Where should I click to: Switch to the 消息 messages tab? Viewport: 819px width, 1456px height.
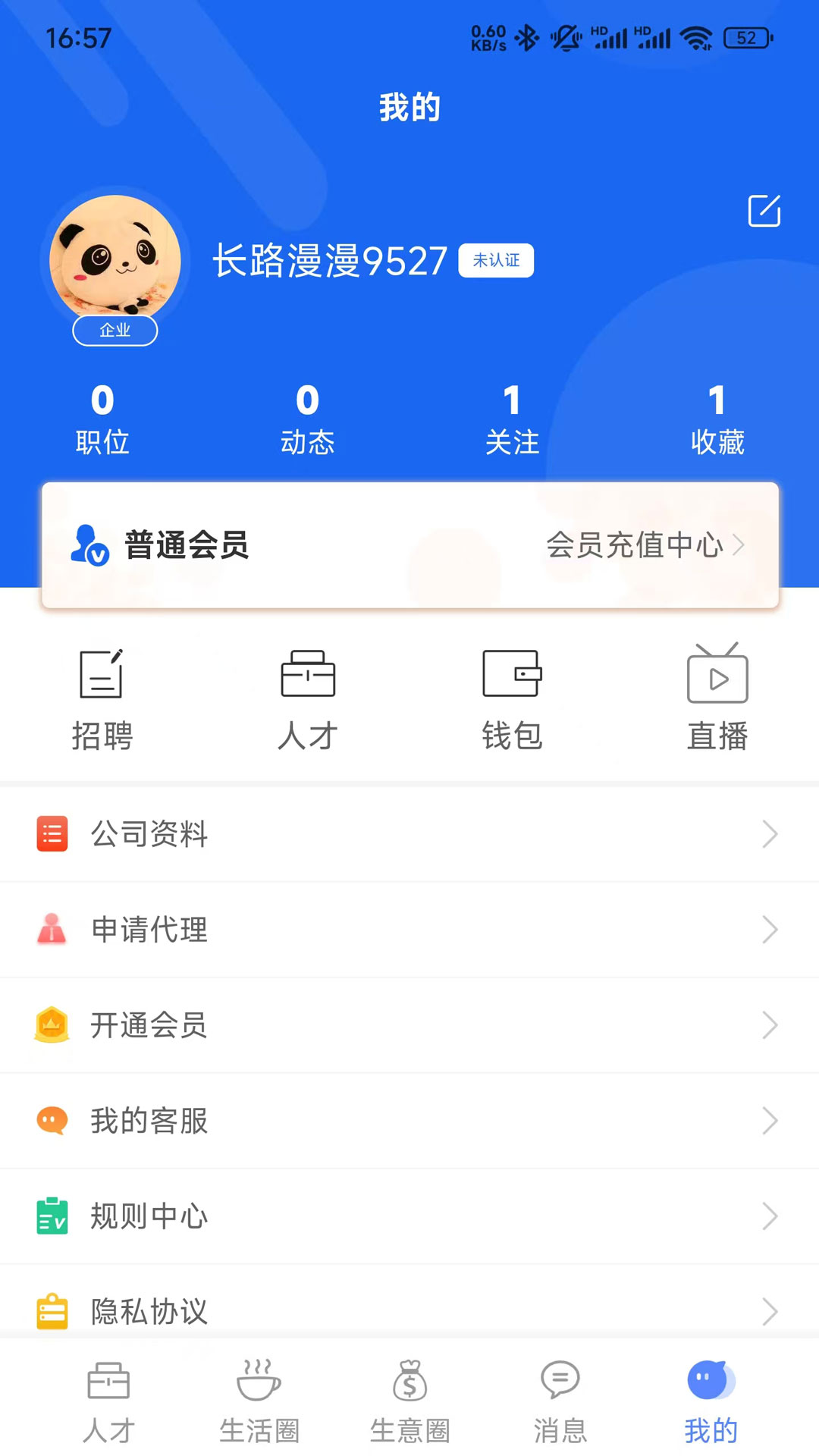[560, 1401]
